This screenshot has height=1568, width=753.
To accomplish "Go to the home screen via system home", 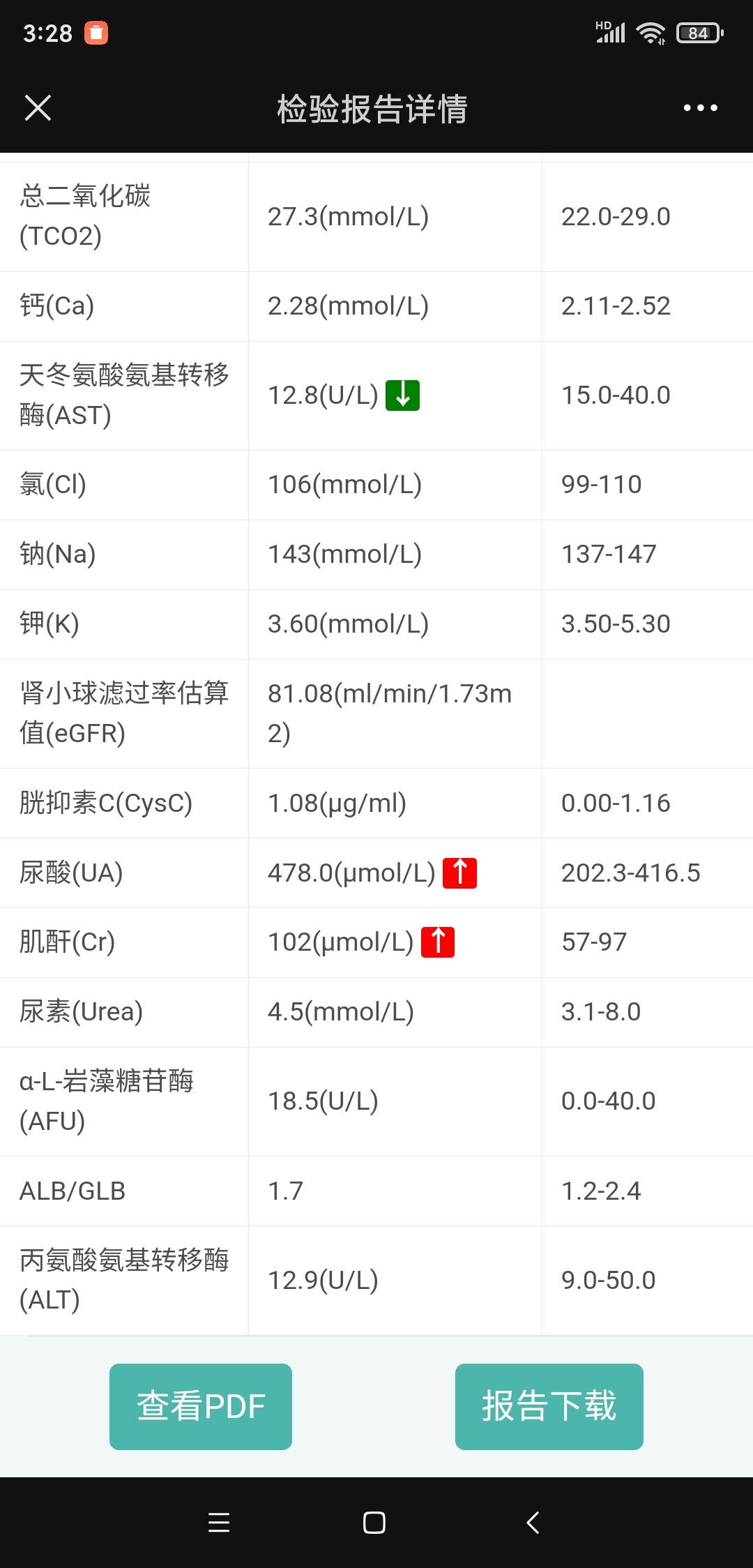I will pyautogui.click(x=374, y=1522).
